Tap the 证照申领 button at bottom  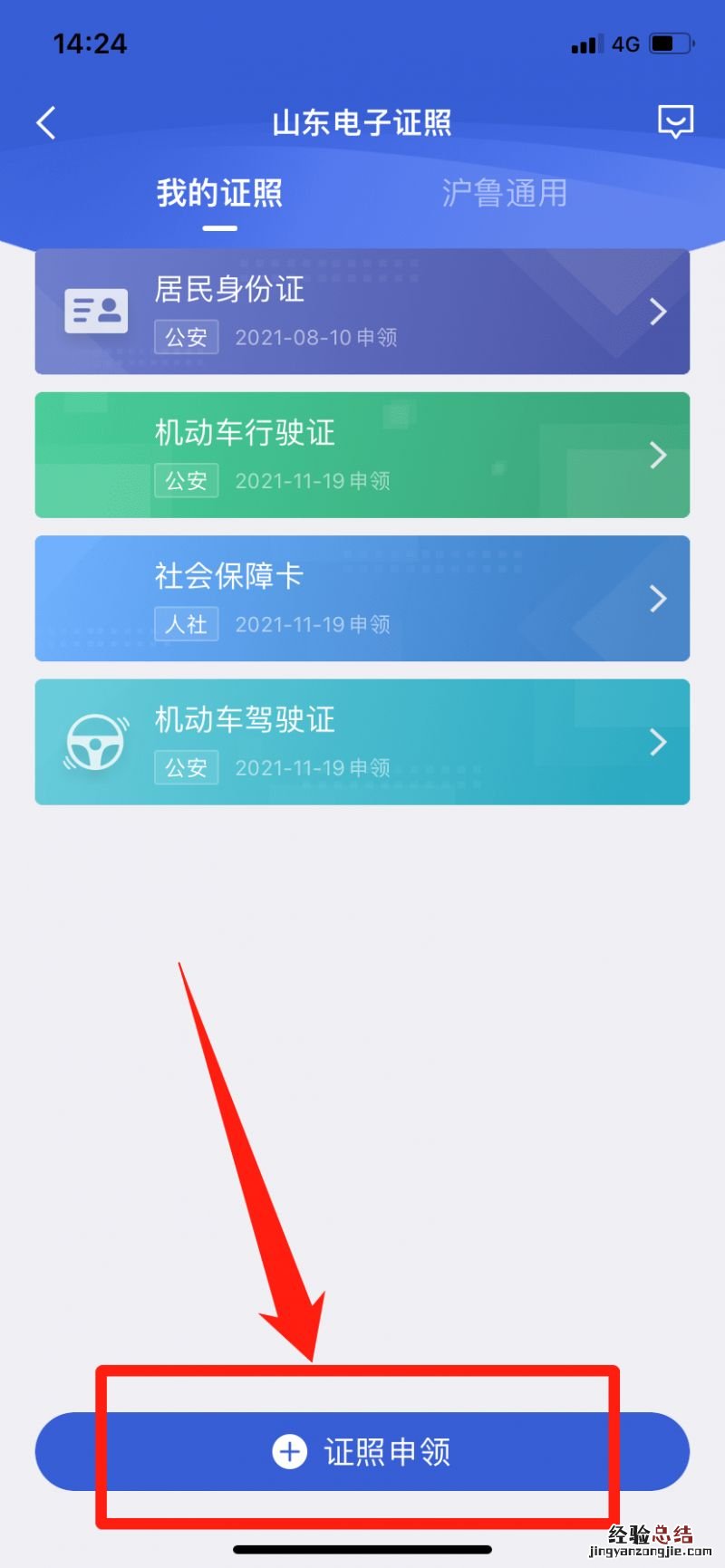coord(362,1451)
